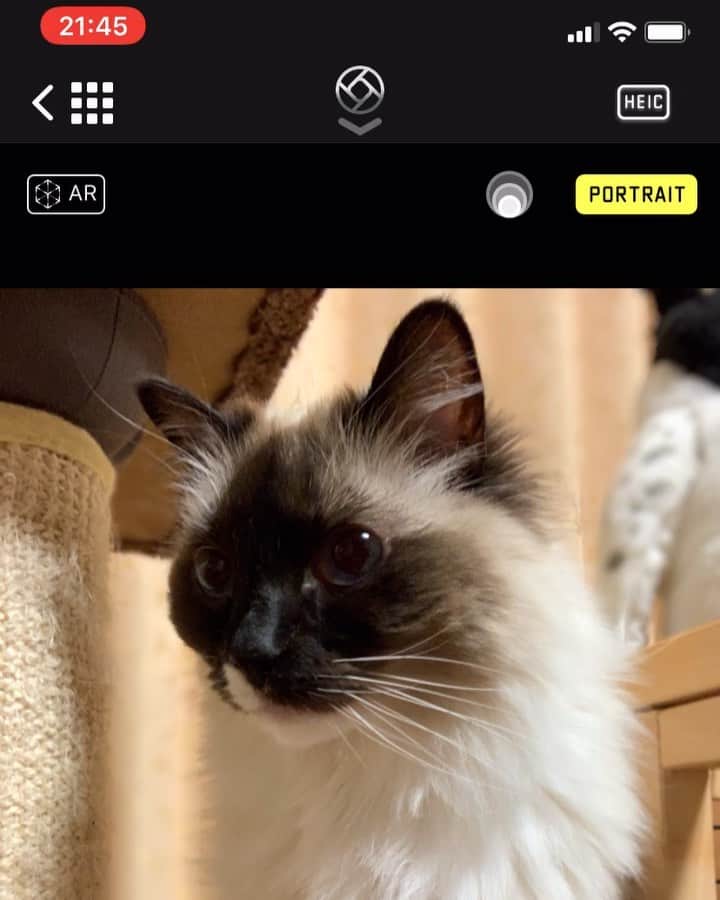This screenshot has height=900, width=720.
Task: Toggle the PORTRAIT mode button
Action: tap(636, 194)
